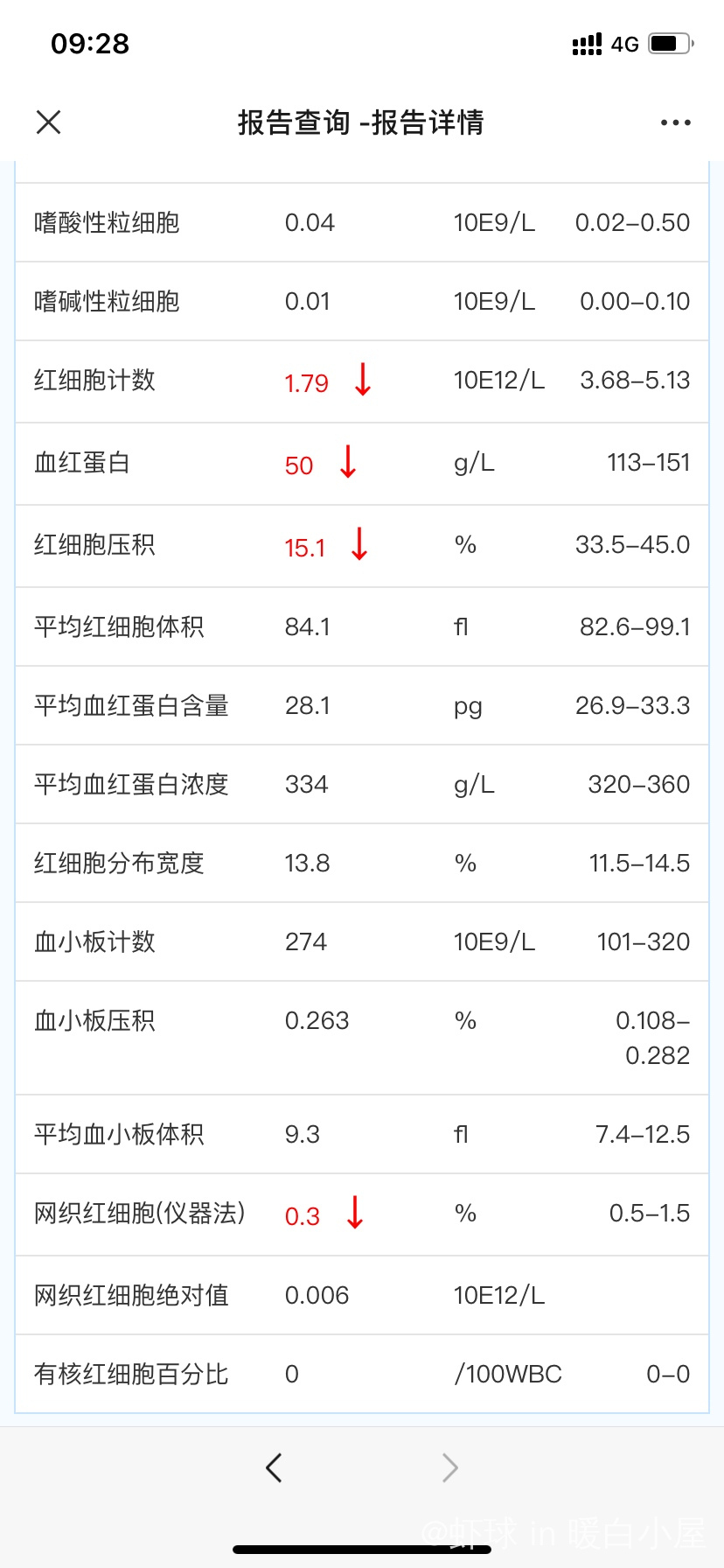Screen dimensions: 724x1568
Task: Go back with the left arrow
Action: click(x=274, y=1467)
